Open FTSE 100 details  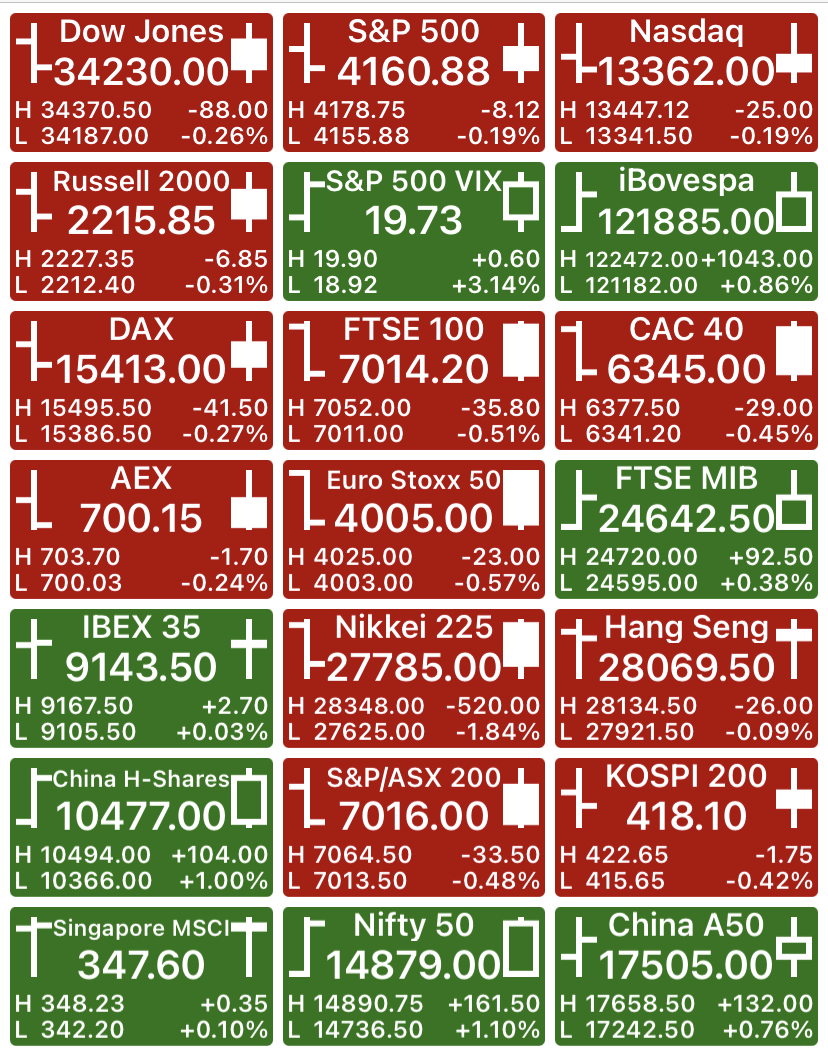[414, 380]
